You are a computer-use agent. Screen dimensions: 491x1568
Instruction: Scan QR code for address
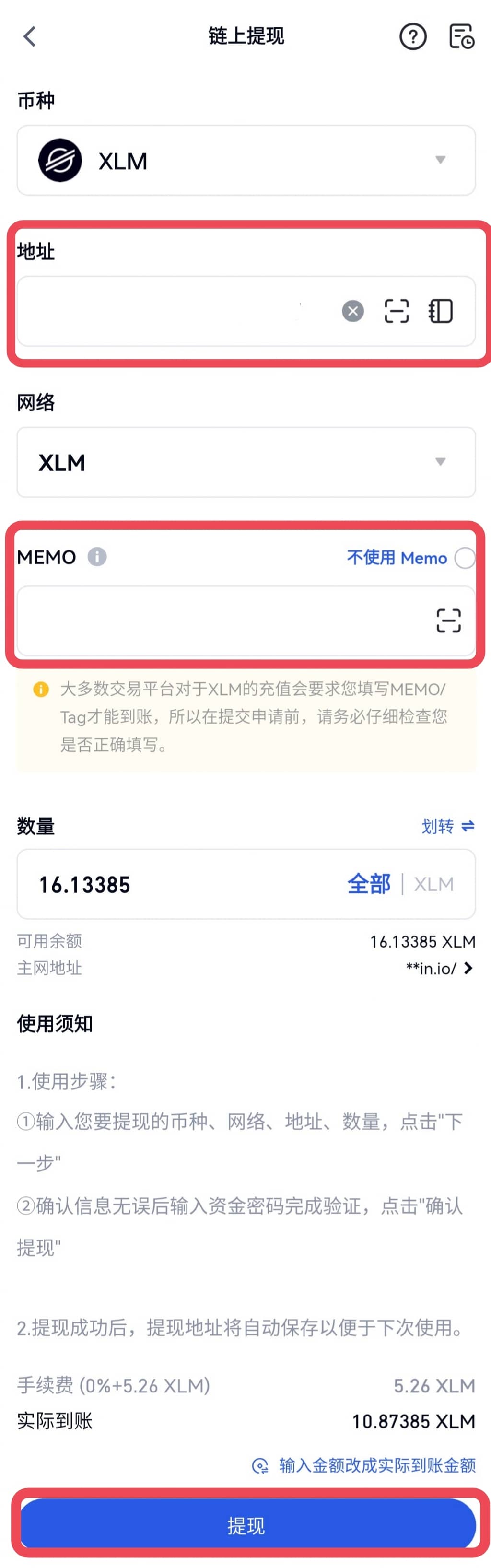[396, 311]
